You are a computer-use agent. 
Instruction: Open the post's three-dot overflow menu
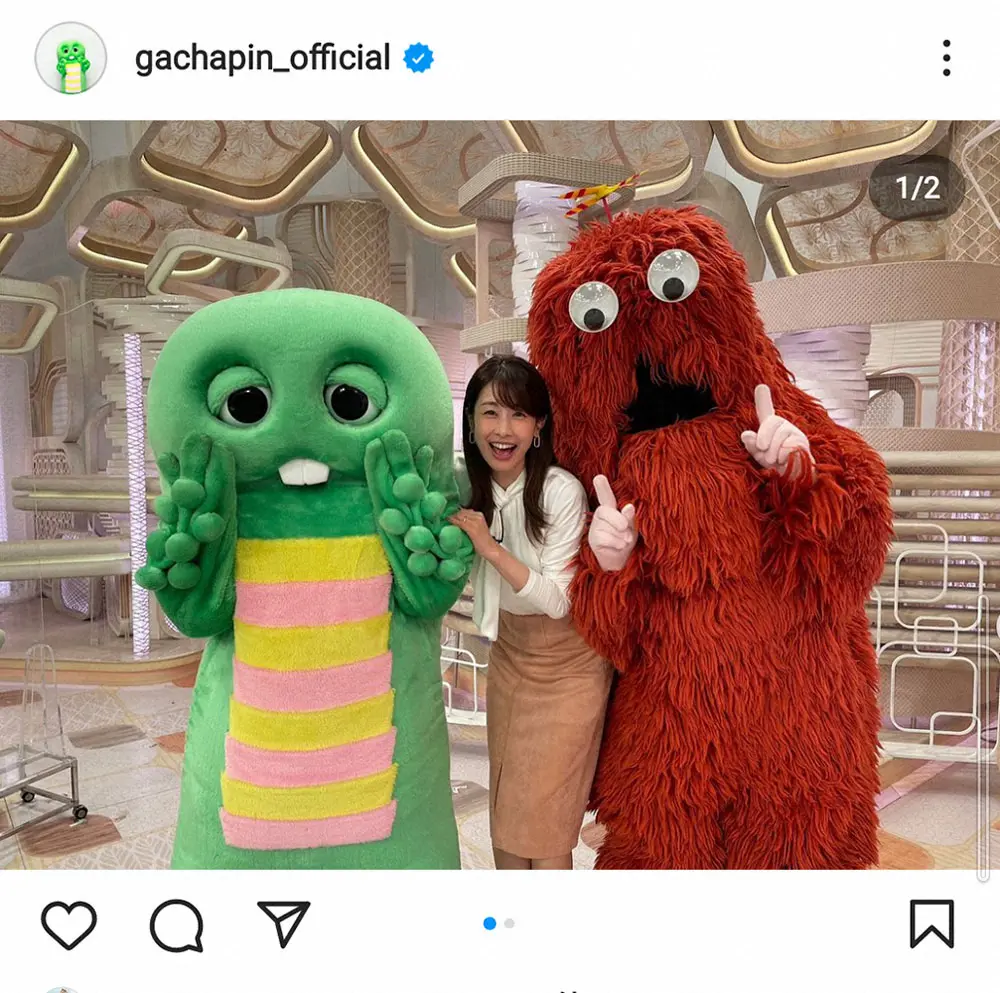pos(946,58)
